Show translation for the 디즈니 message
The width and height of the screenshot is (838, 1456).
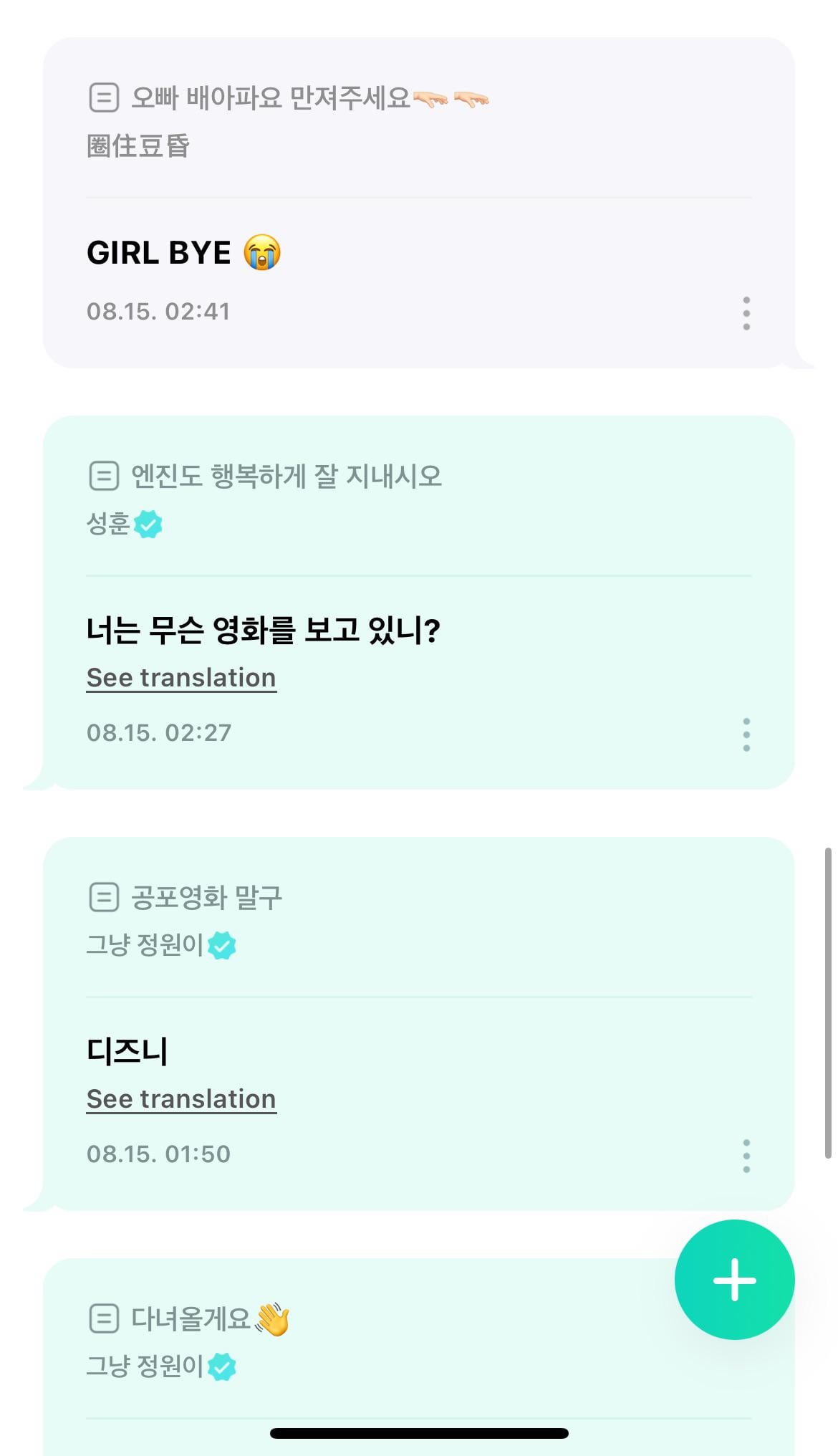tap(180, 1098)
